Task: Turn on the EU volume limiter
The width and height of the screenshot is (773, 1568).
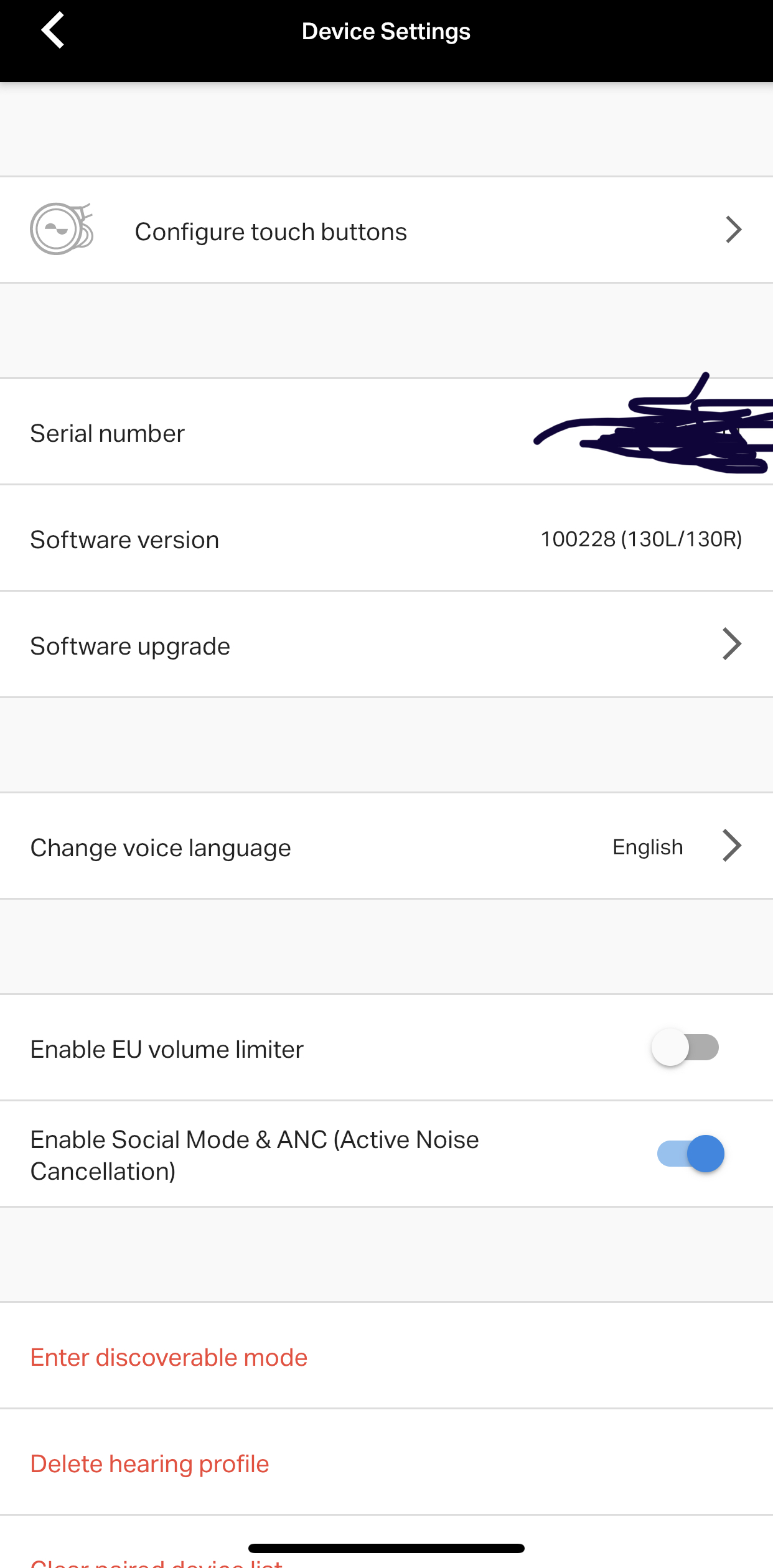Action: coord(685,1048)
